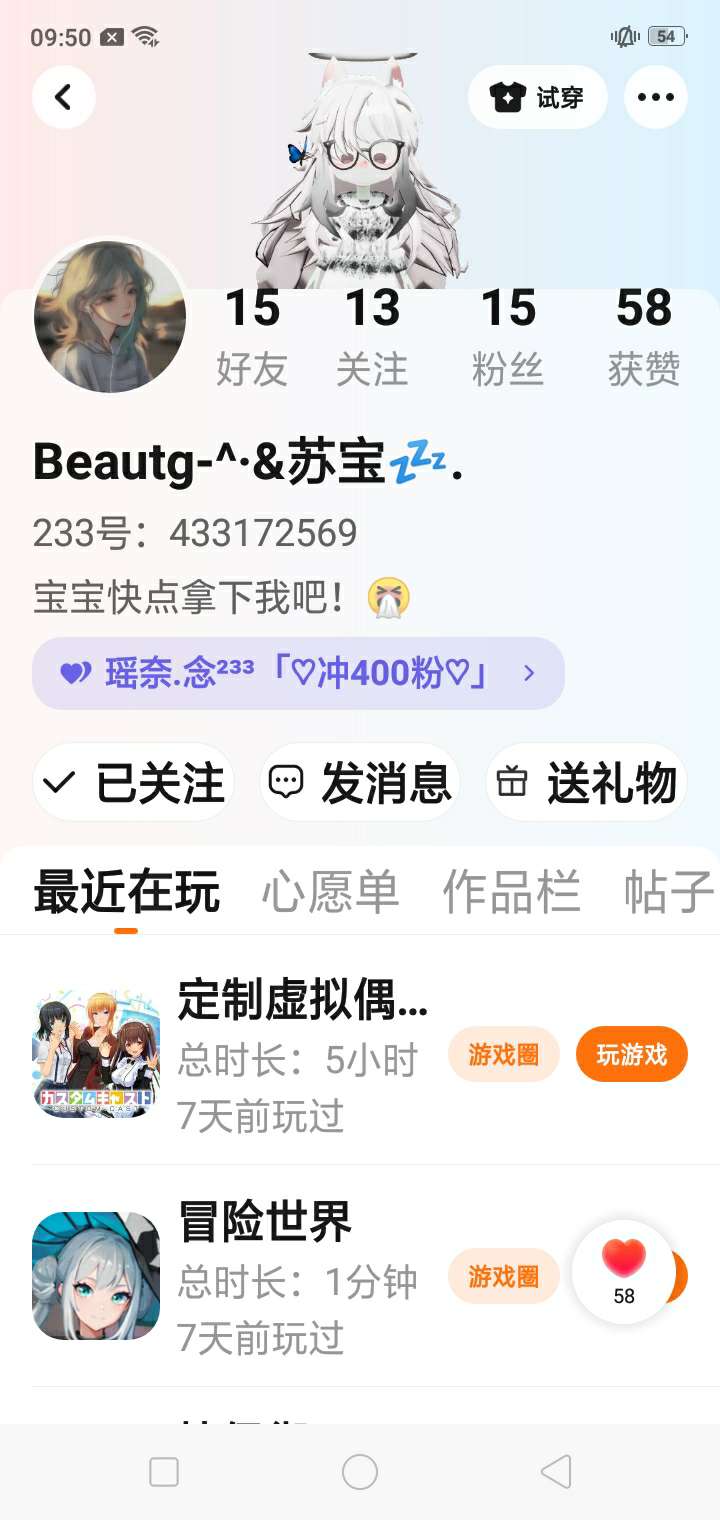Tap 发消息 to send a message

click(x=360, y=782)
